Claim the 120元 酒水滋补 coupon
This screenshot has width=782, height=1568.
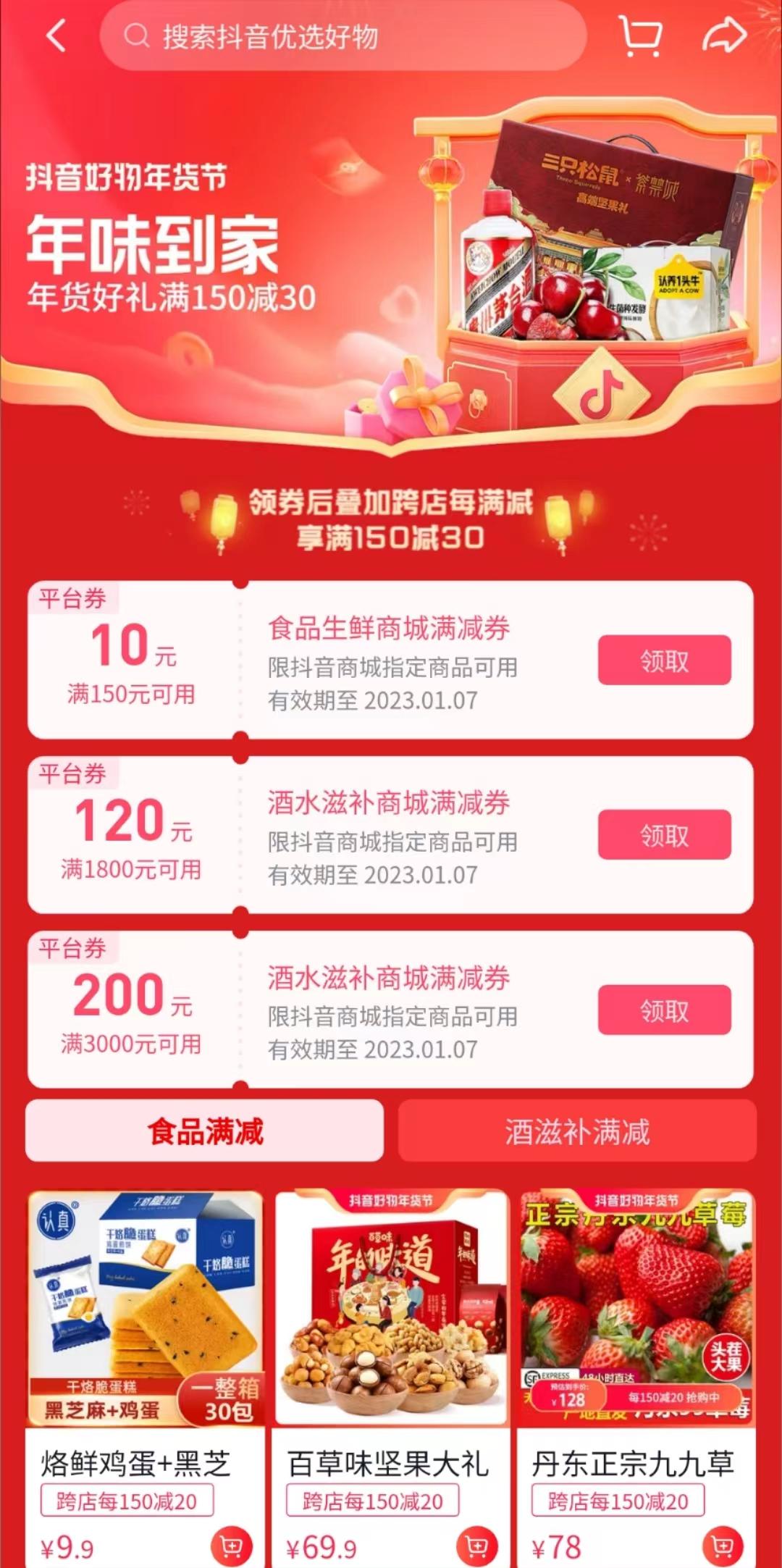[664, 835]
